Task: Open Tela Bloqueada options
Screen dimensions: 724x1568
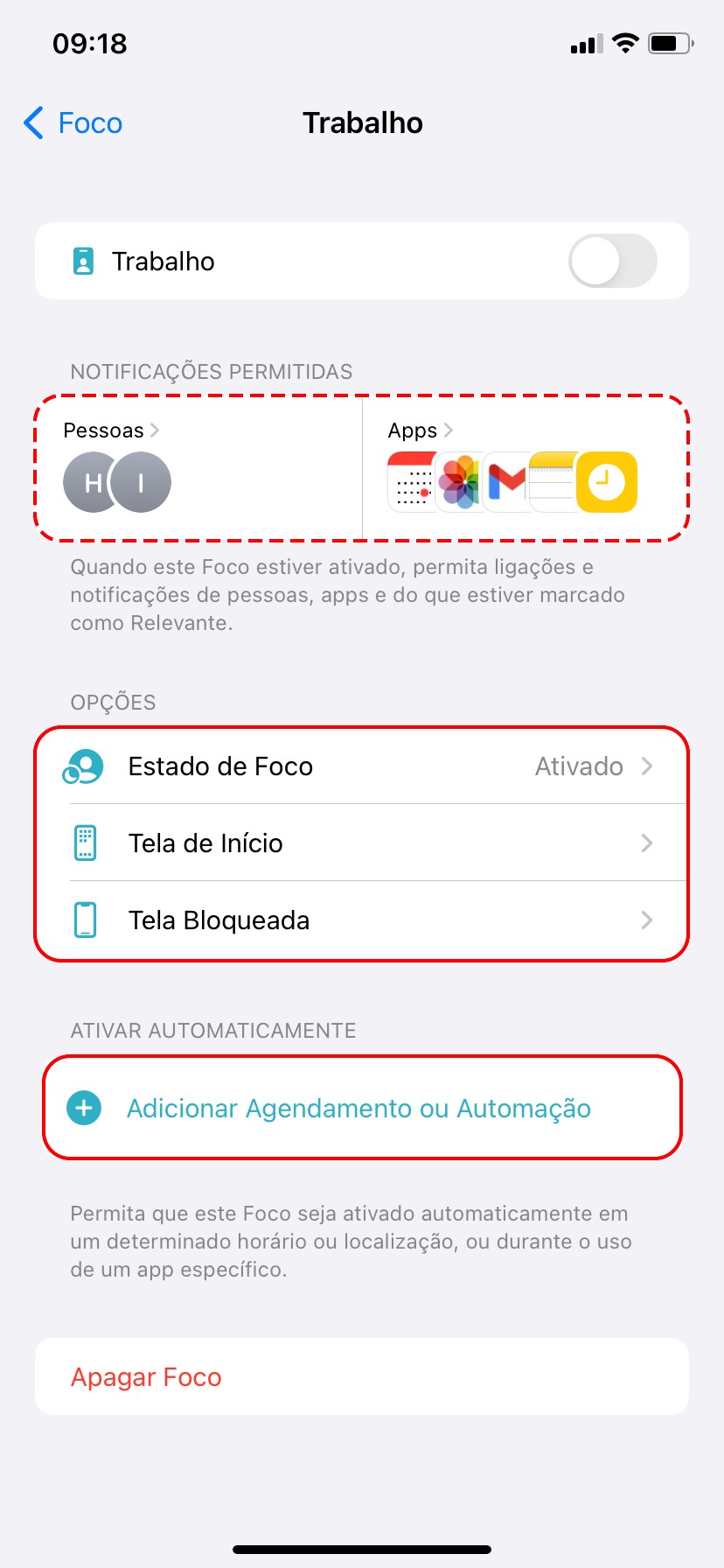Action: (x=362, y=920)
